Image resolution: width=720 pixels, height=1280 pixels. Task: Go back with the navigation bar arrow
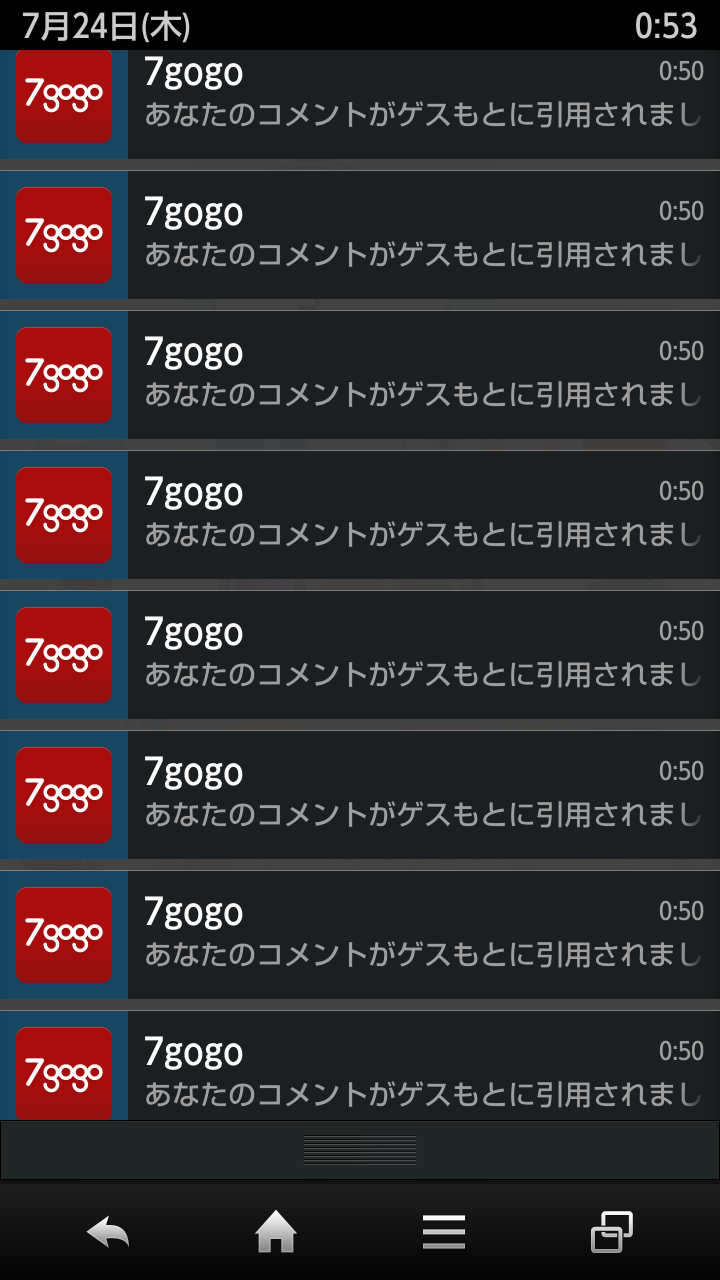tap(108, 1232)
